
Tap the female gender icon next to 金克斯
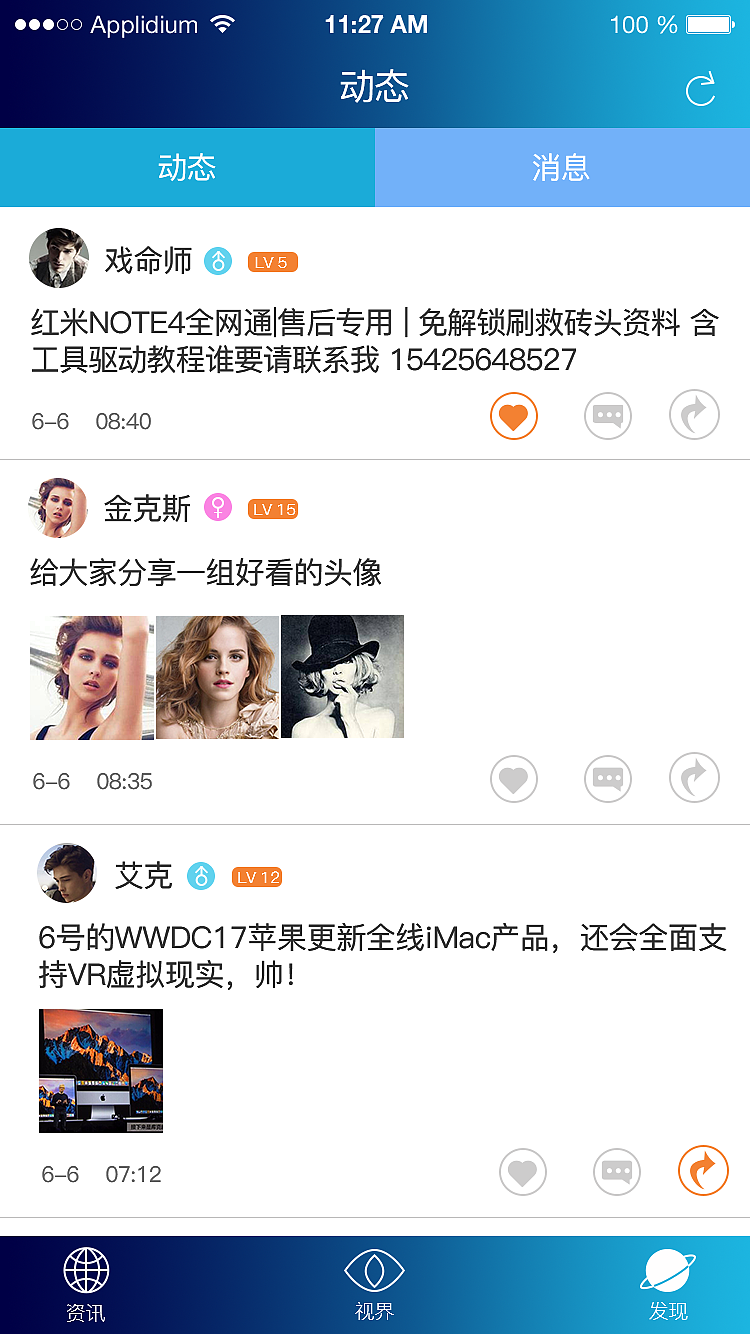218,508
